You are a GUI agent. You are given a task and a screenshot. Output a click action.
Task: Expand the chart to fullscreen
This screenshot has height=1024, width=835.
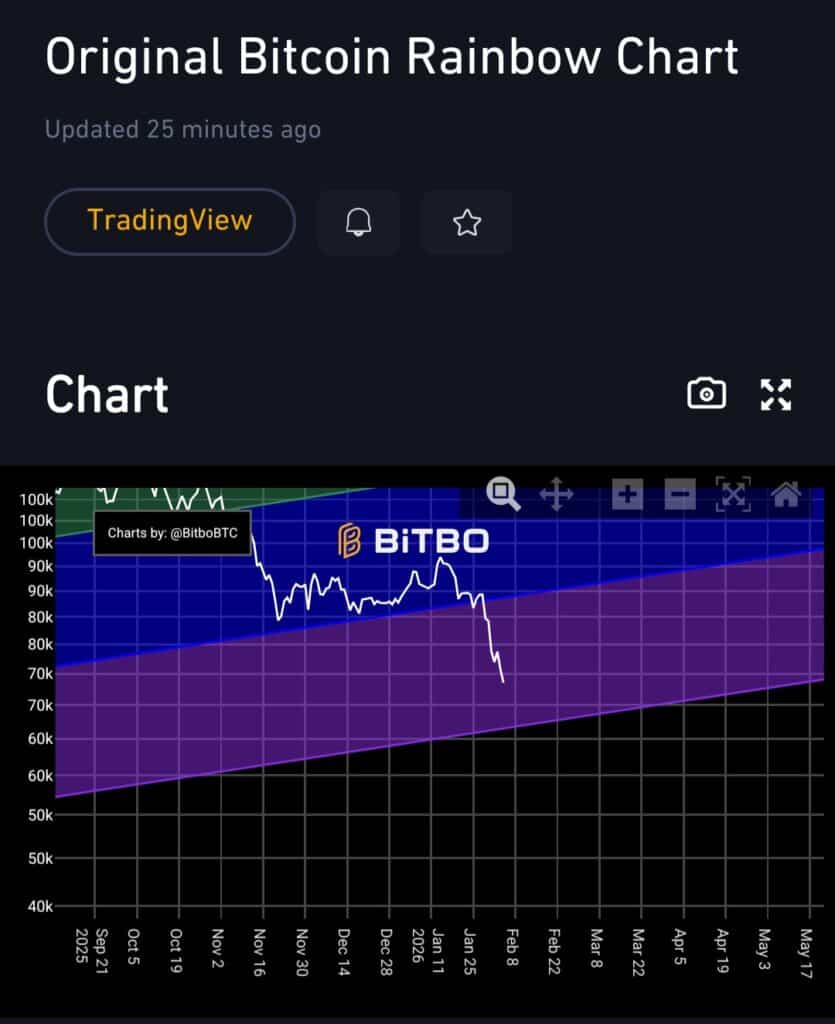click(775, 393)
